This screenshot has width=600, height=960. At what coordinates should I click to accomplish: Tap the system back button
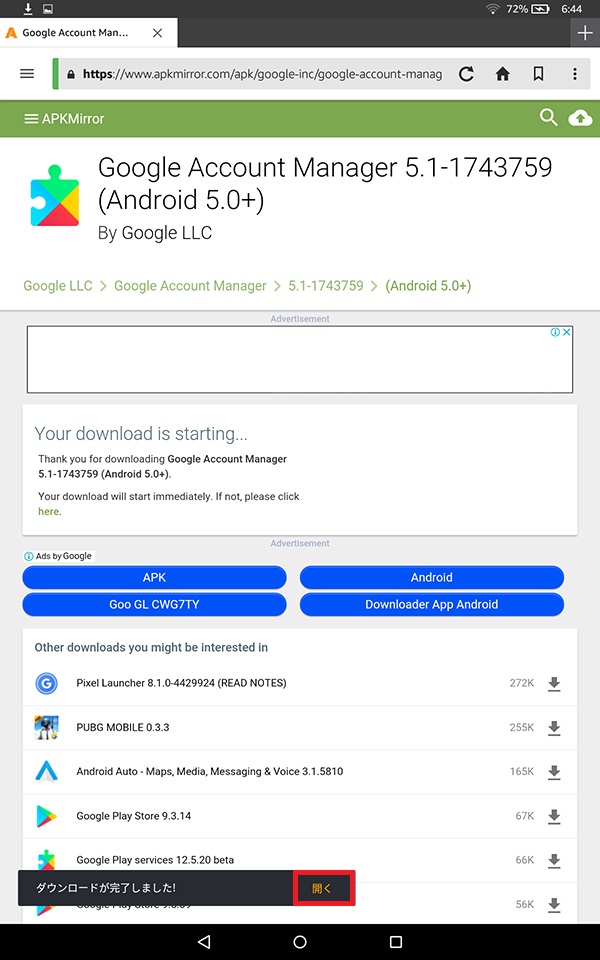[x=204, y=942]
